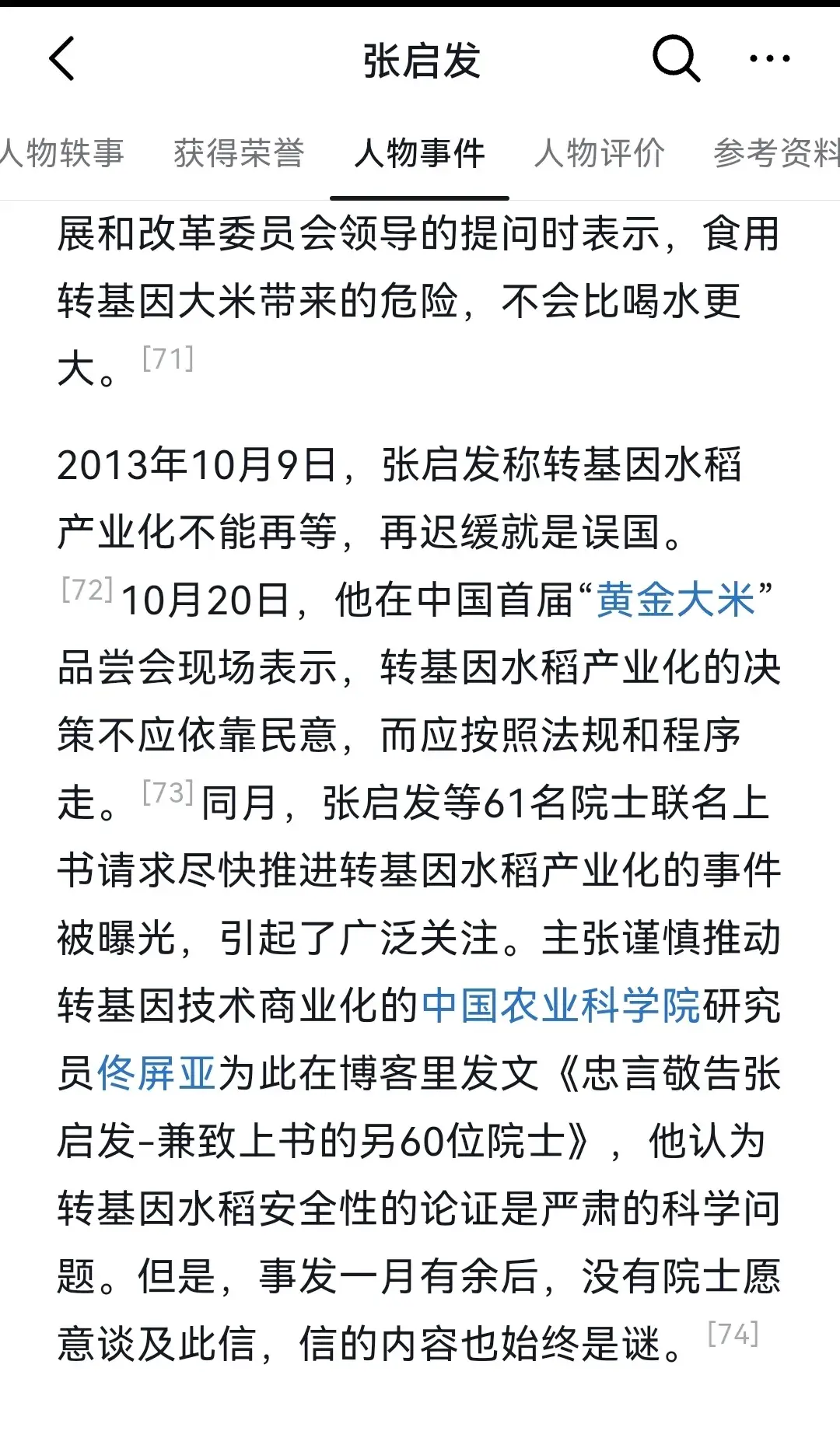Go back from the 张启发 page
This screenshot has width=840, height=1431.
[62, 59]
